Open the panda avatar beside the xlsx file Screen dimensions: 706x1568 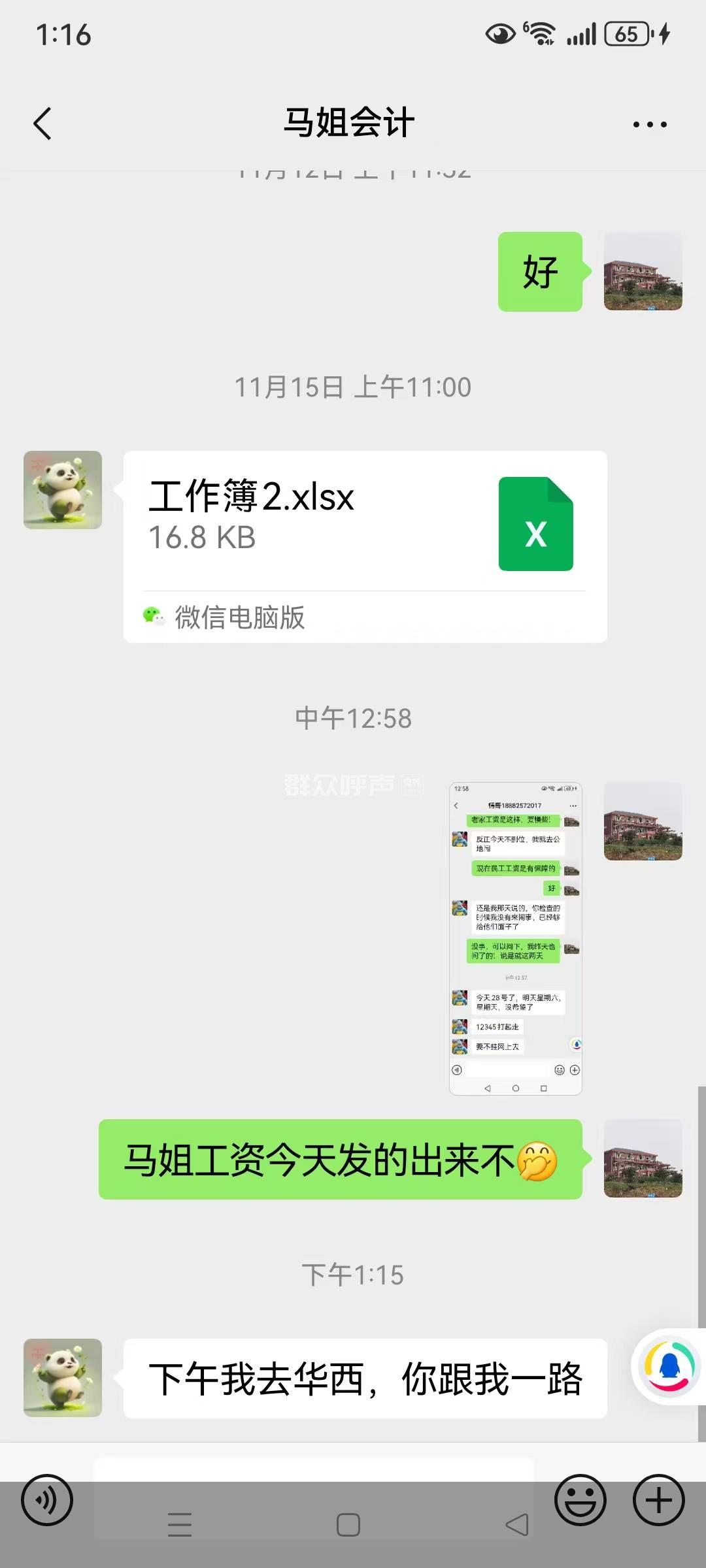click(x=63, y=490)
